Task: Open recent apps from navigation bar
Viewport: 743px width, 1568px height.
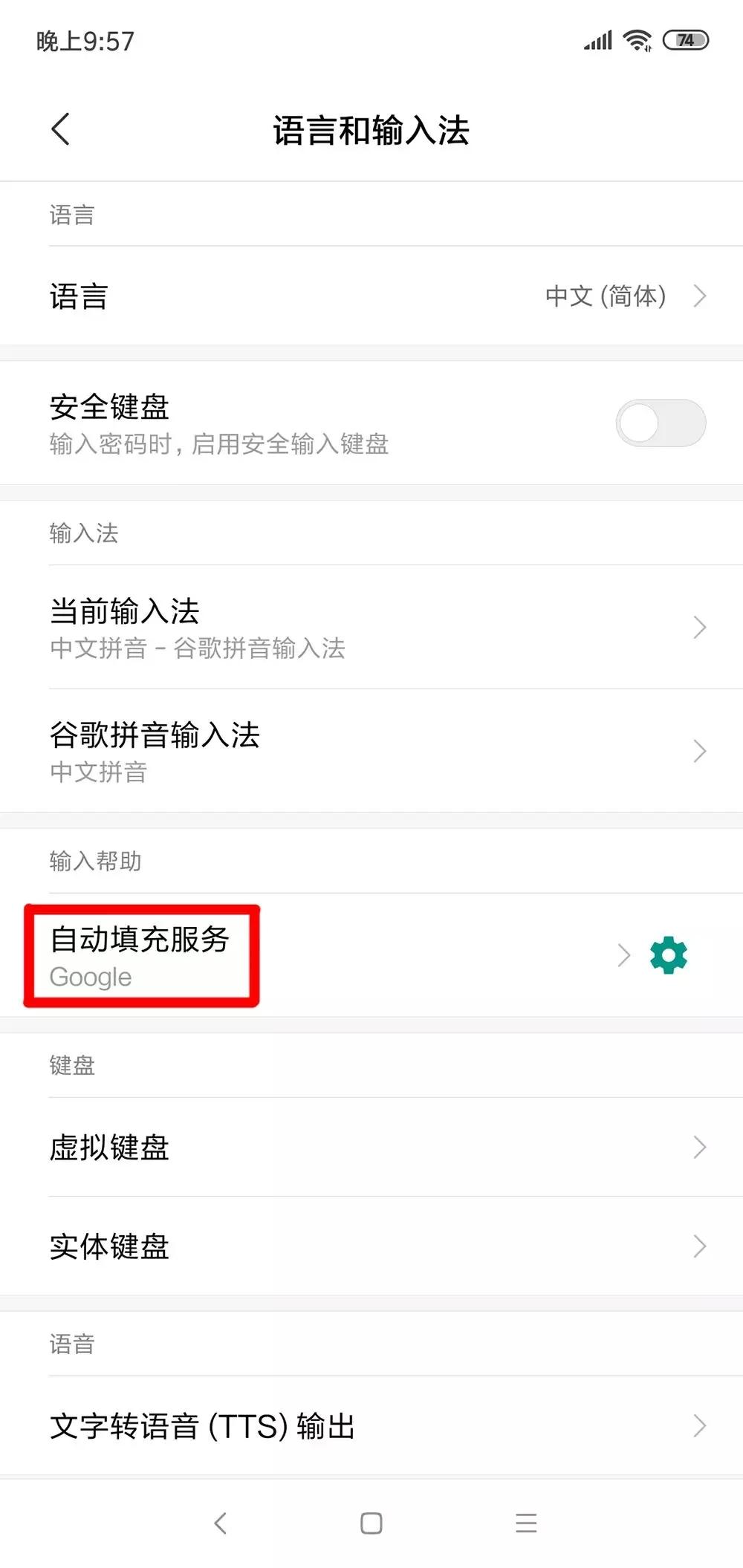Action: [526, 1523]
